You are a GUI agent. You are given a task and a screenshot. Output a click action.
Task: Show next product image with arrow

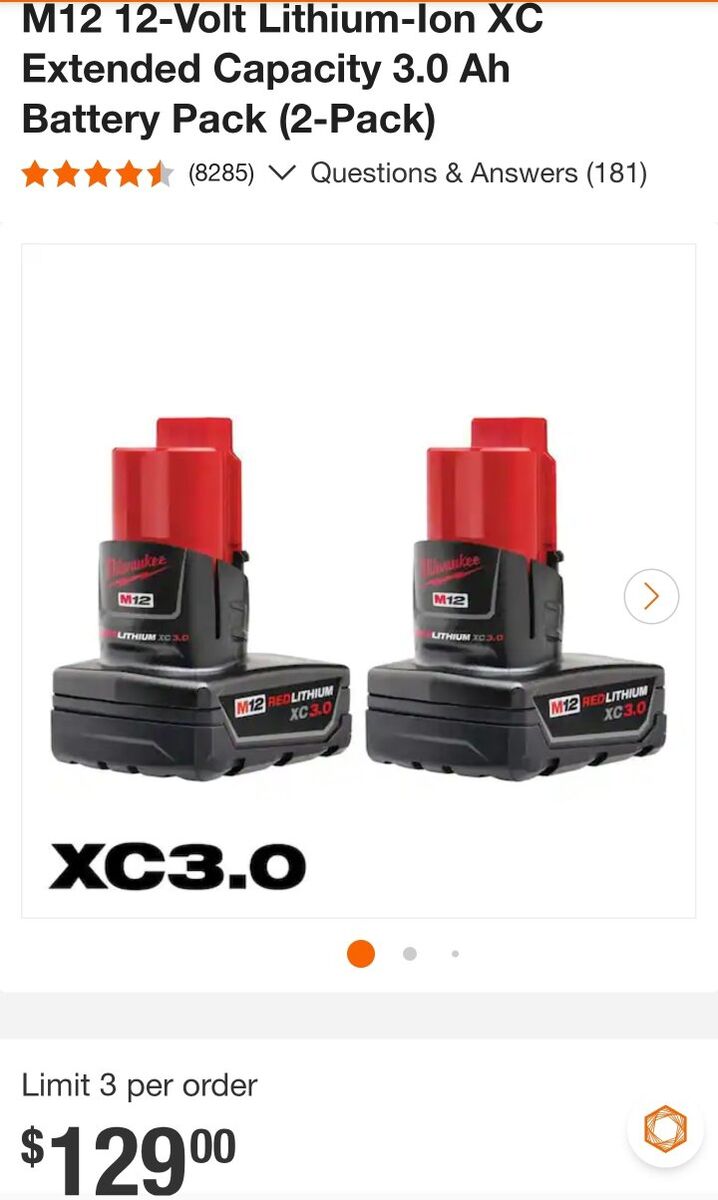[651, 597]
